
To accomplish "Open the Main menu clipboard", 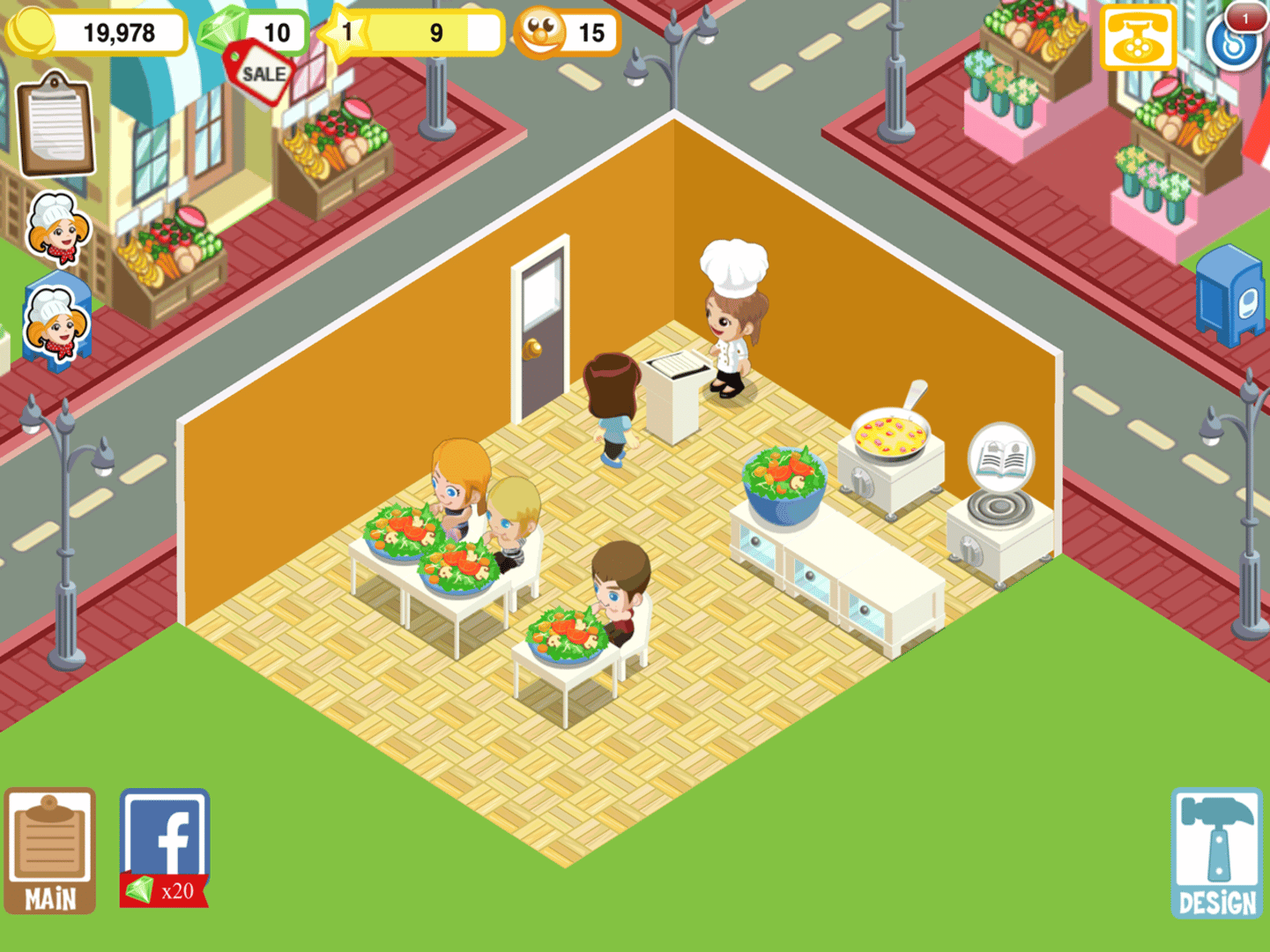I will pos(50,851).
